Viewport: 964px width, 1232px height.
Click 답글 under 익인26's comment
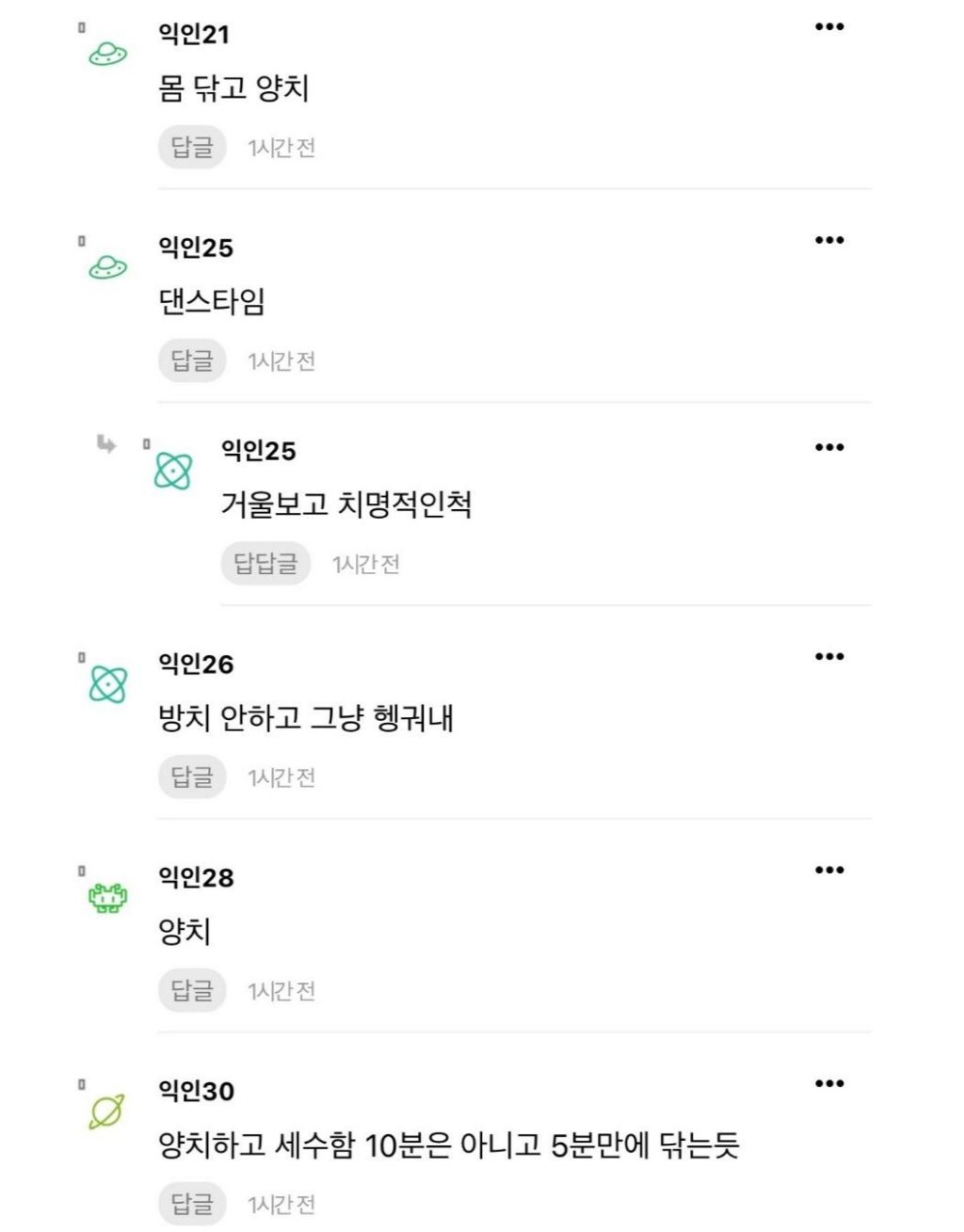[x=192, y=776]
